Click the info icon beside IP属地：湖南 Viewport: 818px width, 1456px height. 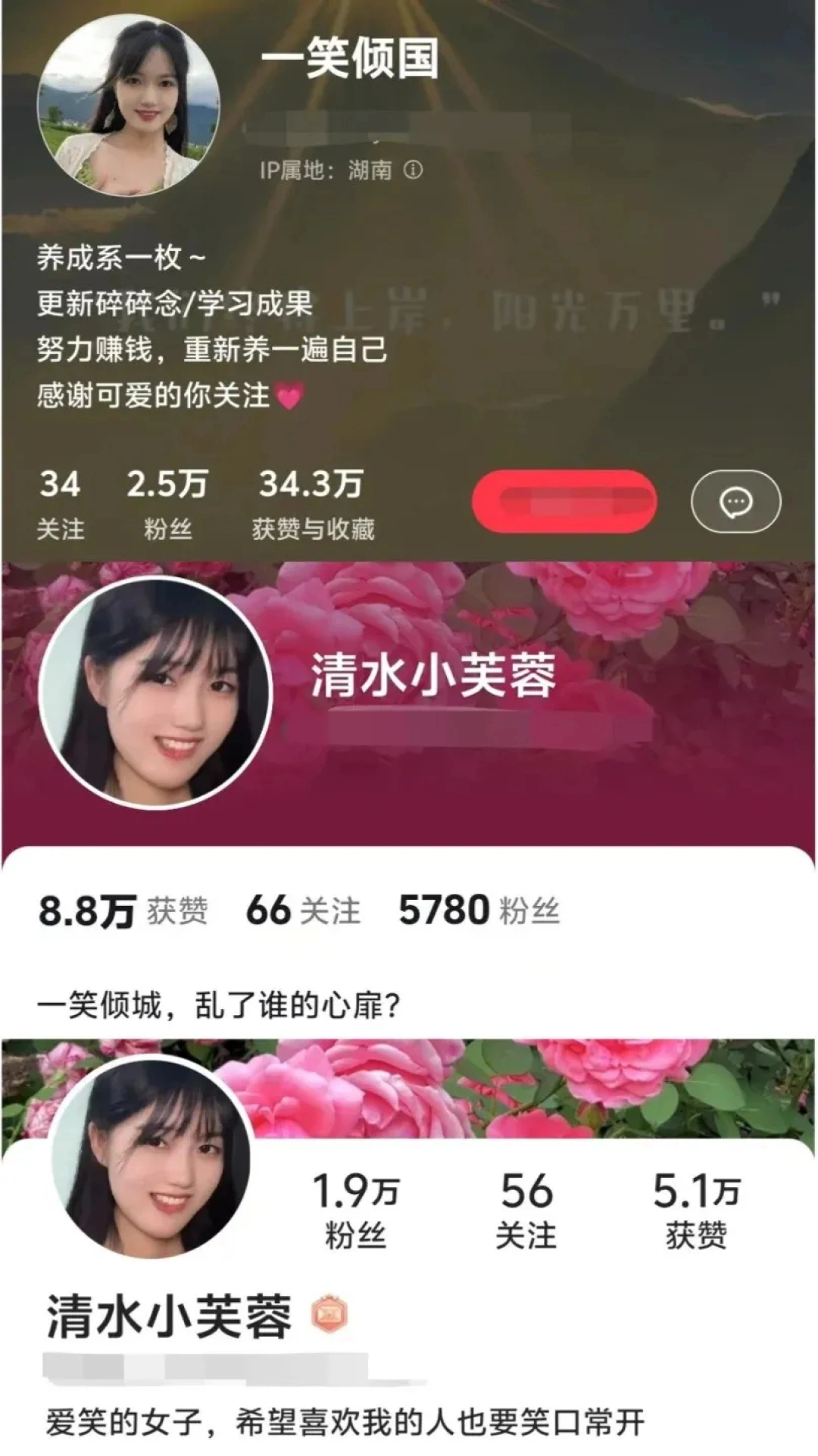(x=413, y=171)
